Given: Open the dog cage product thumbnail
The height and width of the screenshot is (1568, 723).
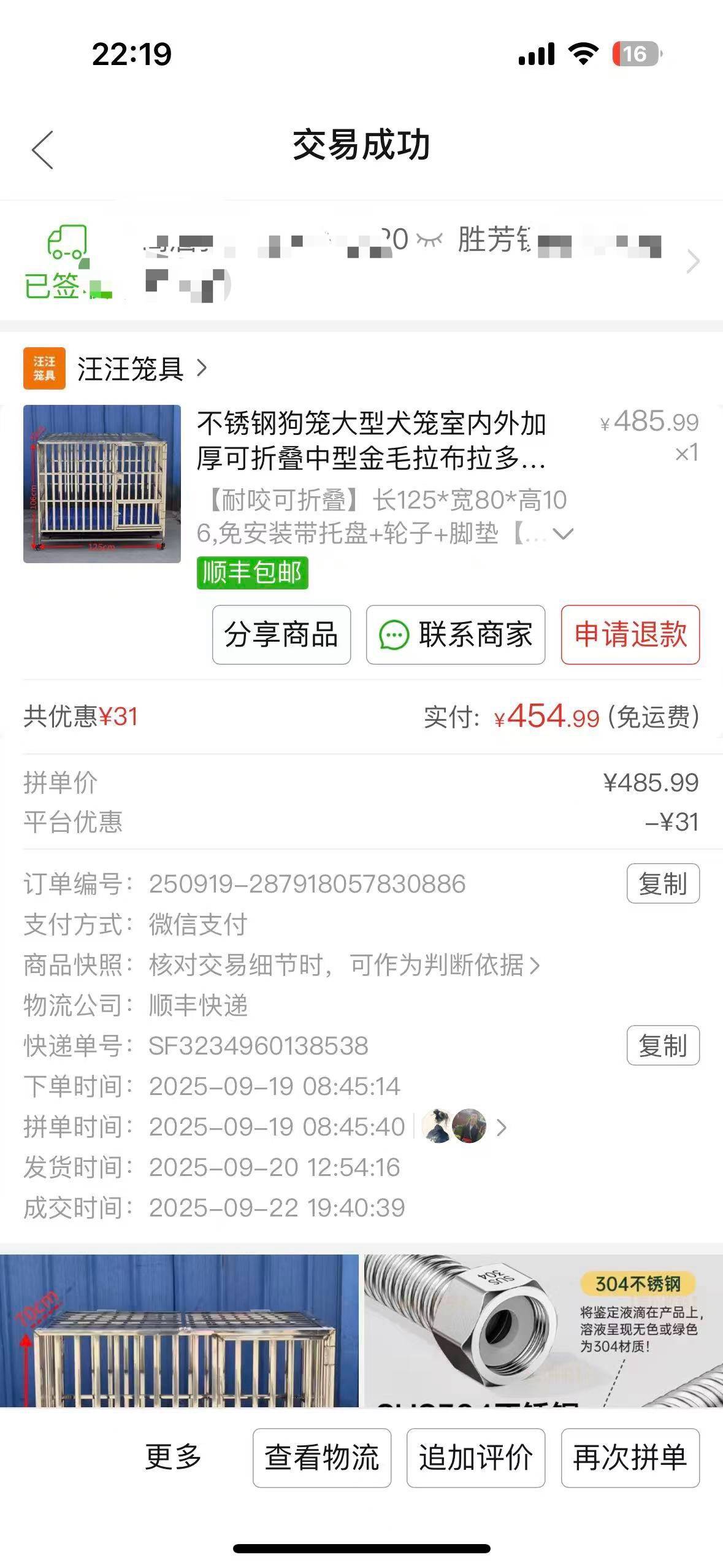Looking at the screenshot, I should tap(102, 483).
